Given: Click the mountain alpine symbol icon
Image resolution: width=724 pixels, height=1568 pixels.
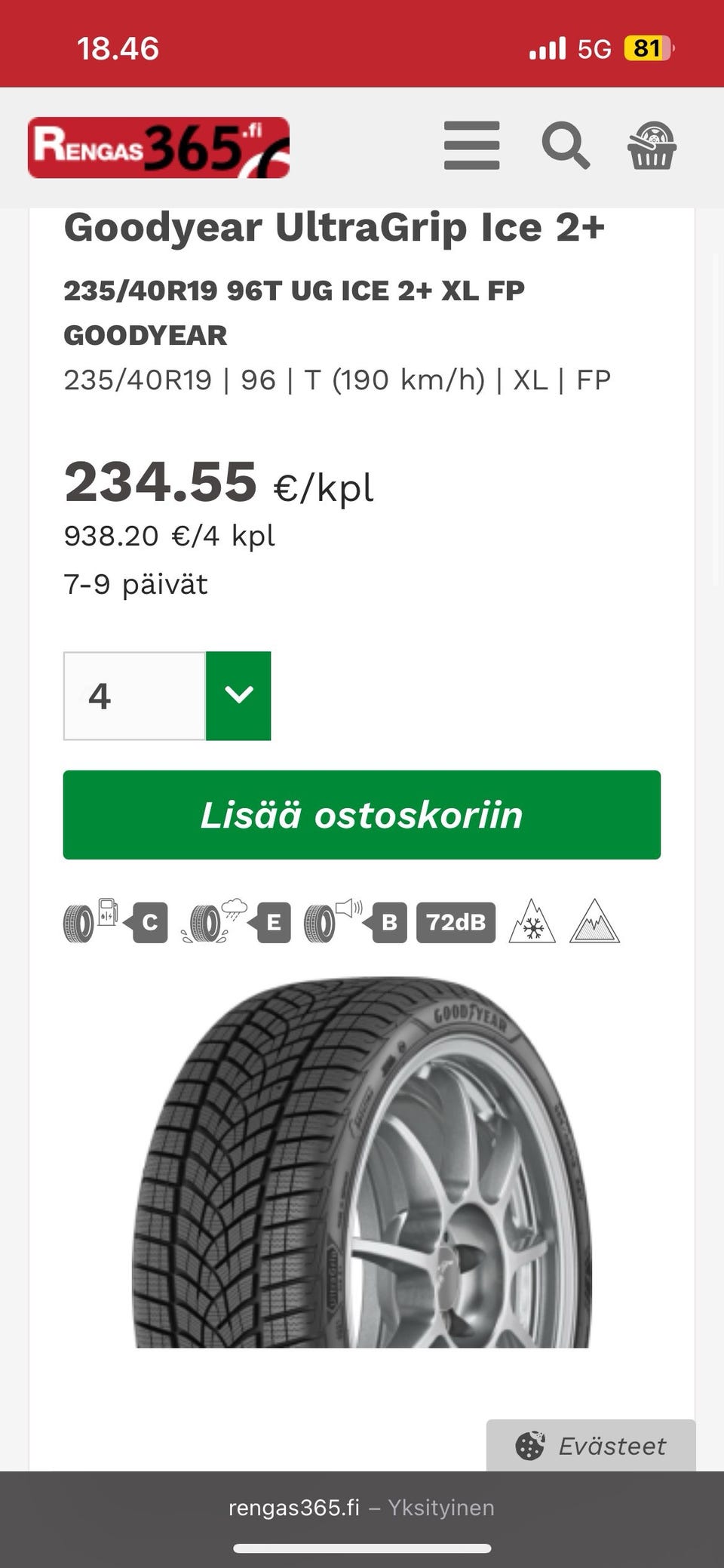Looking at the screenshot, I should click(596, 921).
